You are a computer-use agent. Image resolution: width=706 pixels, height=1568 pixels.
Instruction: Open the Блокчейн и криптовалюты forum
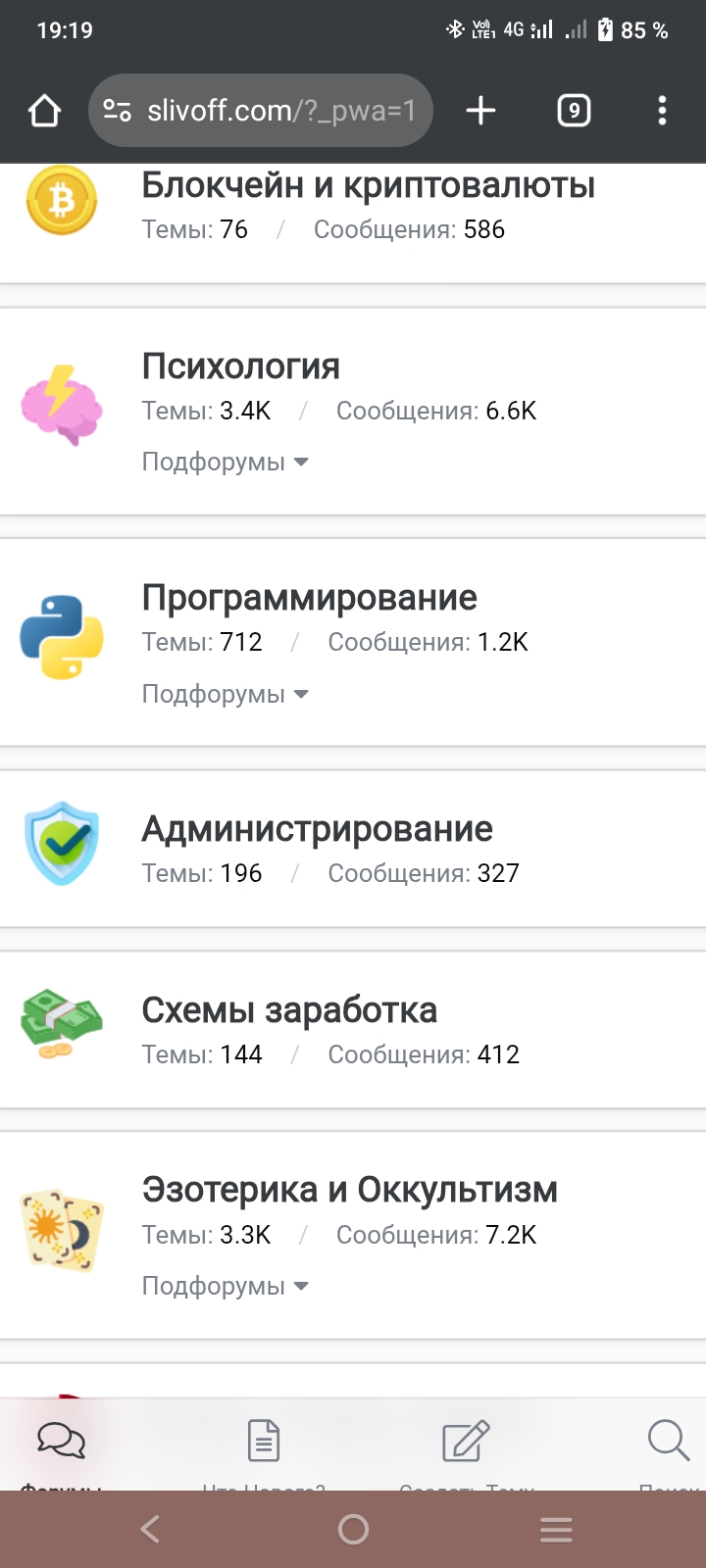(368, 185)
